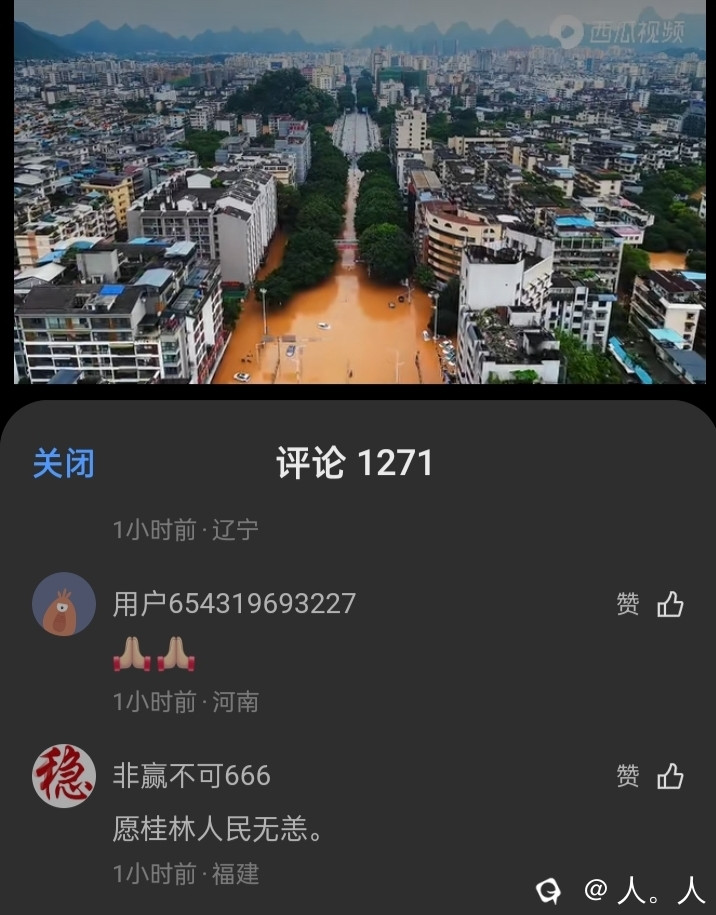The height and width of the screenshot is (915, 716).
Task: Open the profile avatar of 用户654319693227
Action: tap(64, 604)
